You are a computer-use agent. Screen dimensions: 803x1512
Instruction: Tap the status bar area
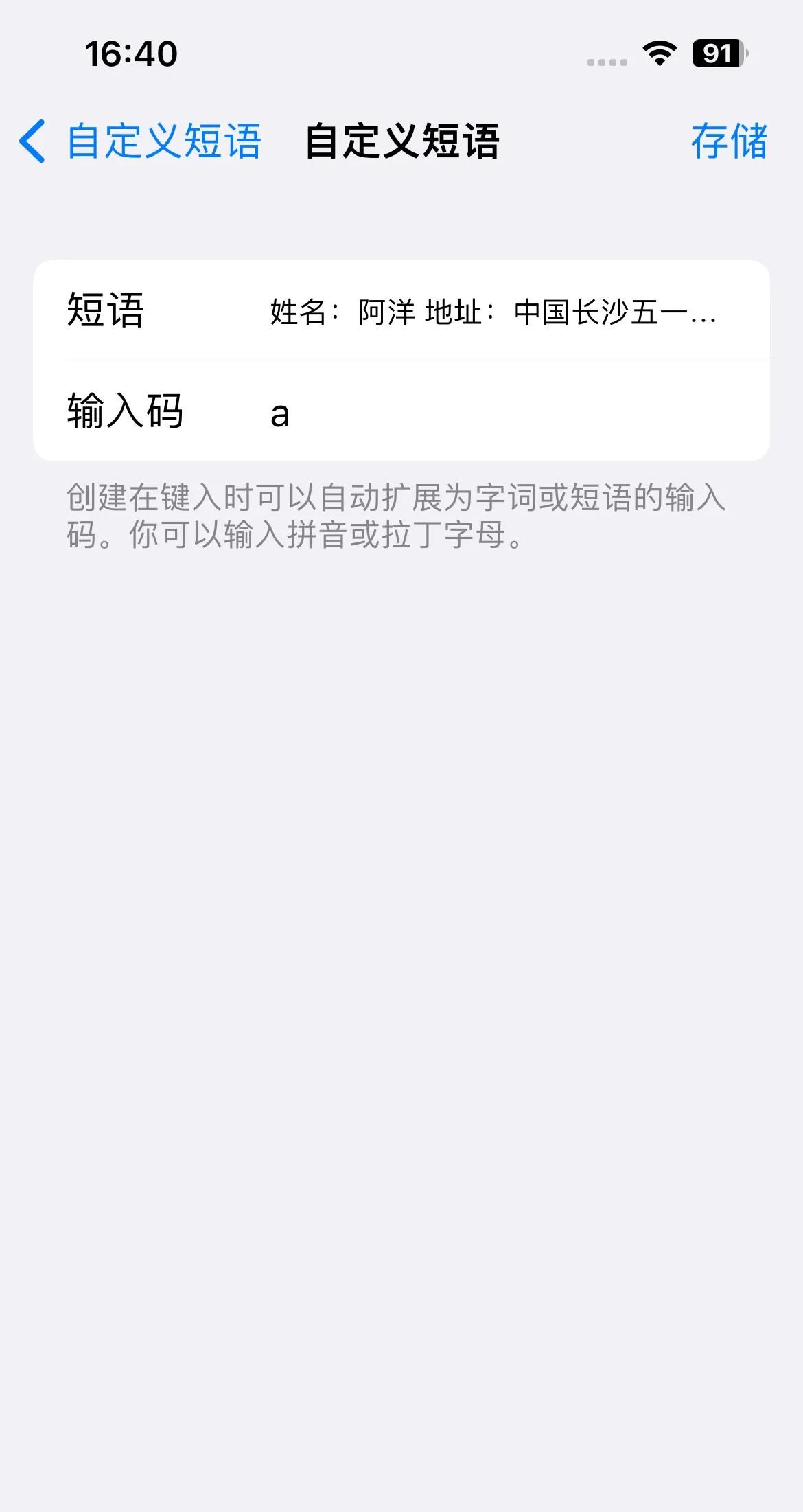click(x=401, y=55)
